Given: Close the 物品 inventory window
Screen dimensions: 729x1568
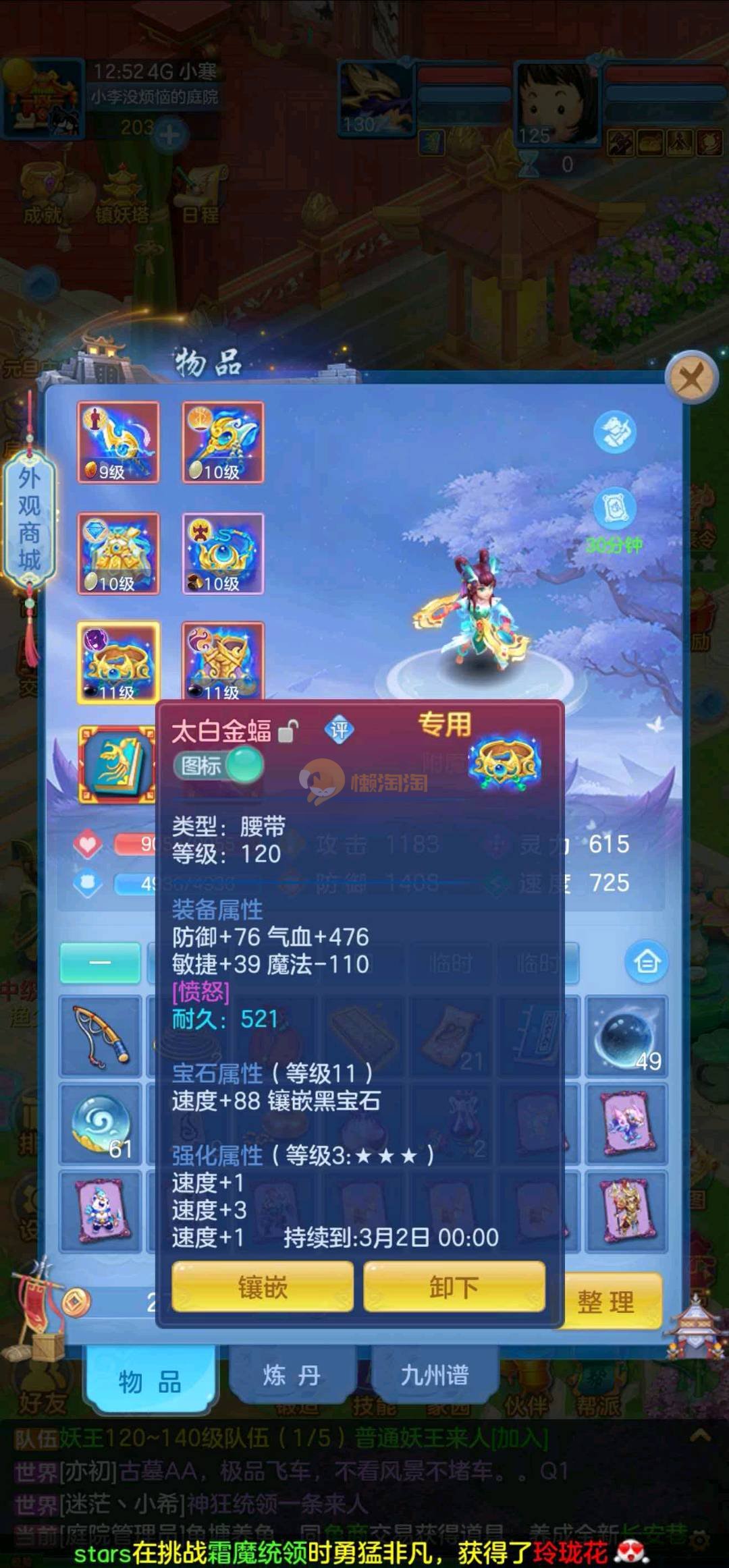Looking at the screenshot, I should point(691,379).
